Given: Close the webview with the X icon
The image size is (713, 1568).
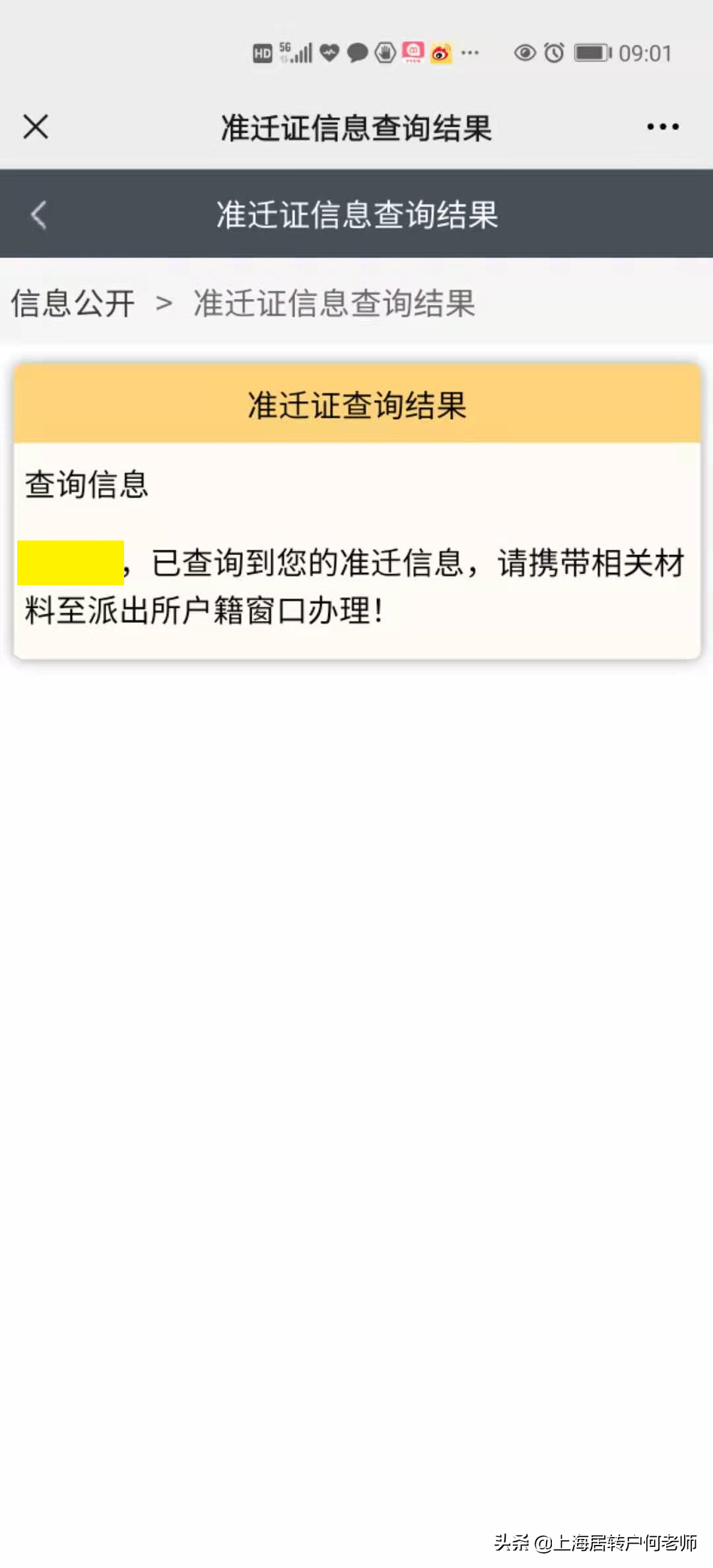Looking at the screenshot, I should pos(36,127).
